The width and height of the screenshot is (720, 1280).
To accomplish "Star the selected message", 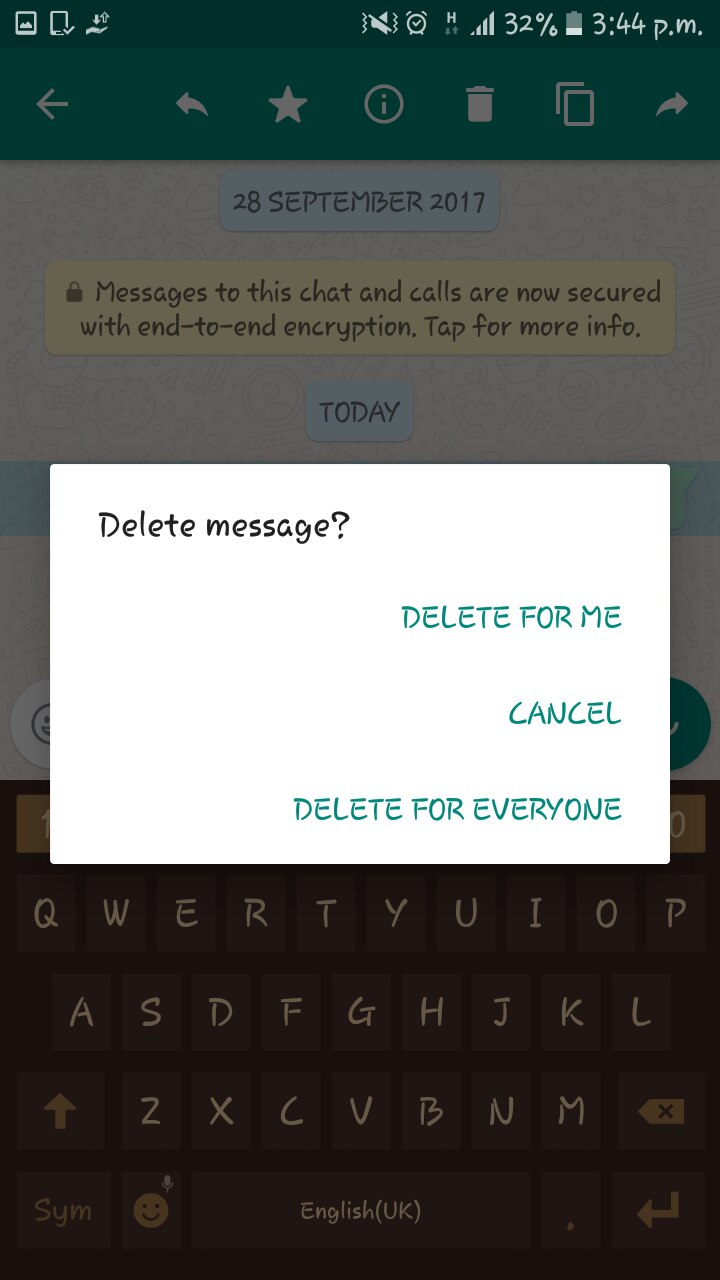I will pyautogui.click(x=288, y=104).
